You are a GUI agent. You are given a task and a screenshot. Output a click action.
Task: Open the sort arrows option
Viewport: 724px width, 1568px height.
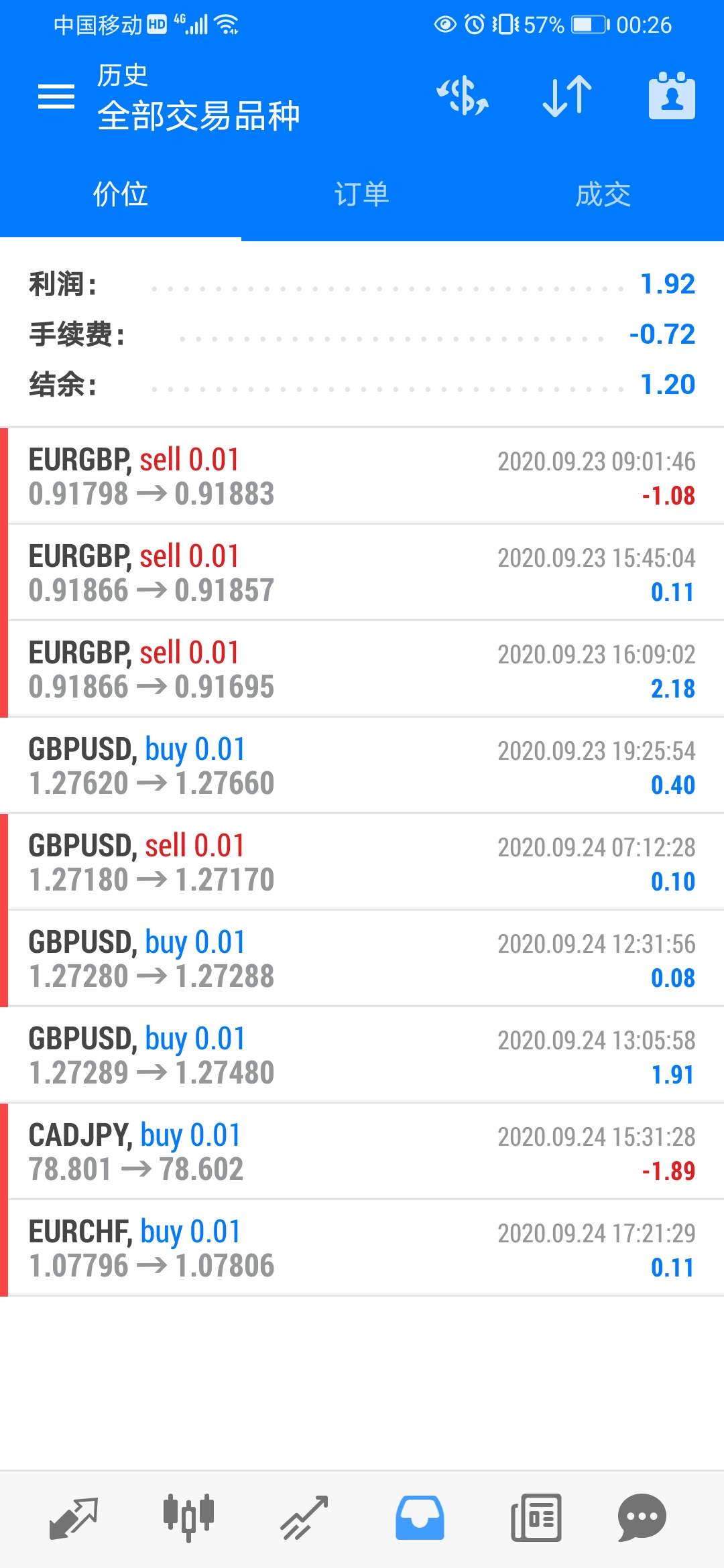[567, 96]
